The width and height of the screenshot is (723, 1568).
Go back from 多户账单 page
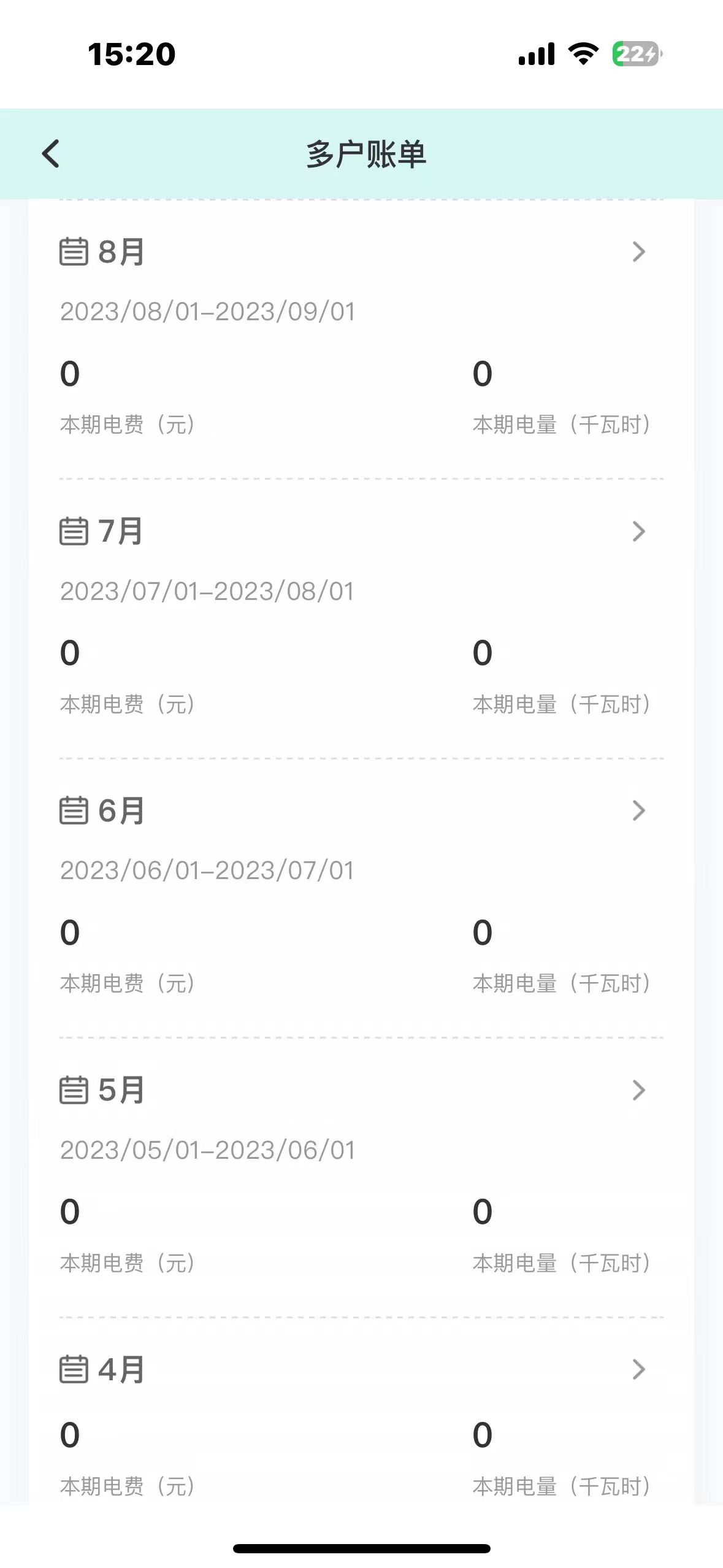[52, 153]
